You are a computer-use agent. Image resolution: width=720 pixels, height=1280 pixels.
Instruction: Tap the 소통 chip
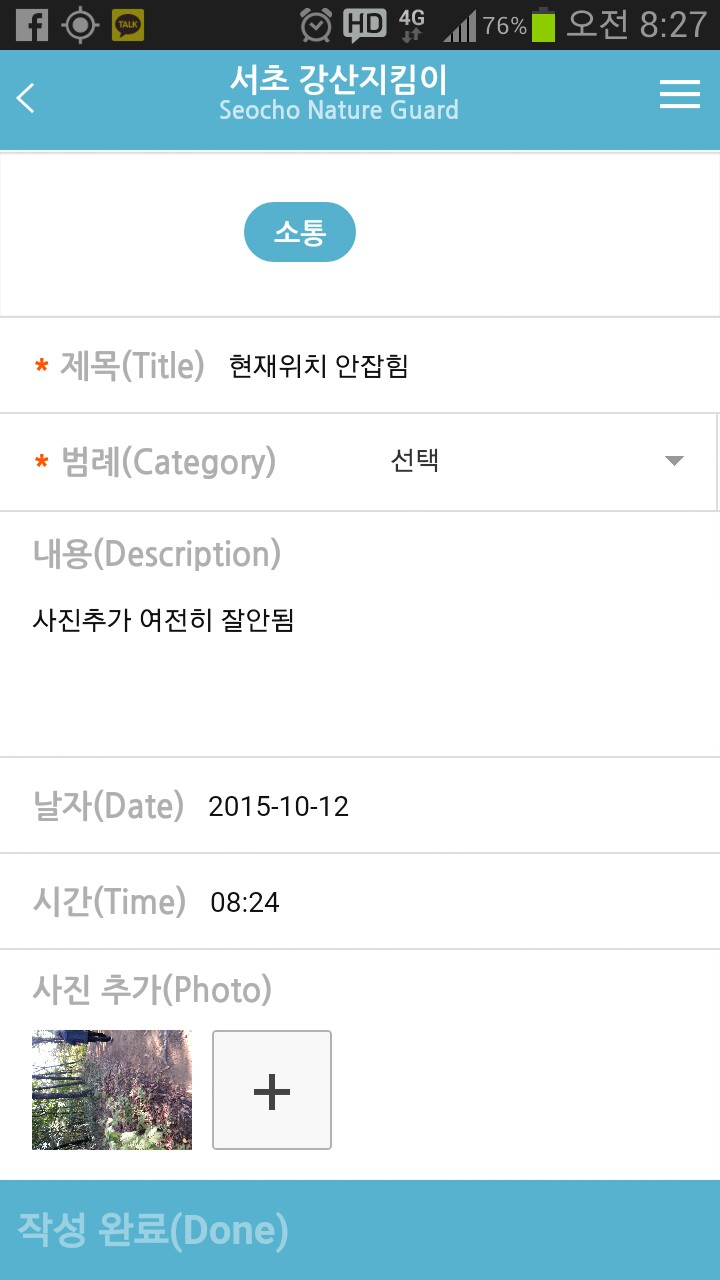tap(300, 232)
